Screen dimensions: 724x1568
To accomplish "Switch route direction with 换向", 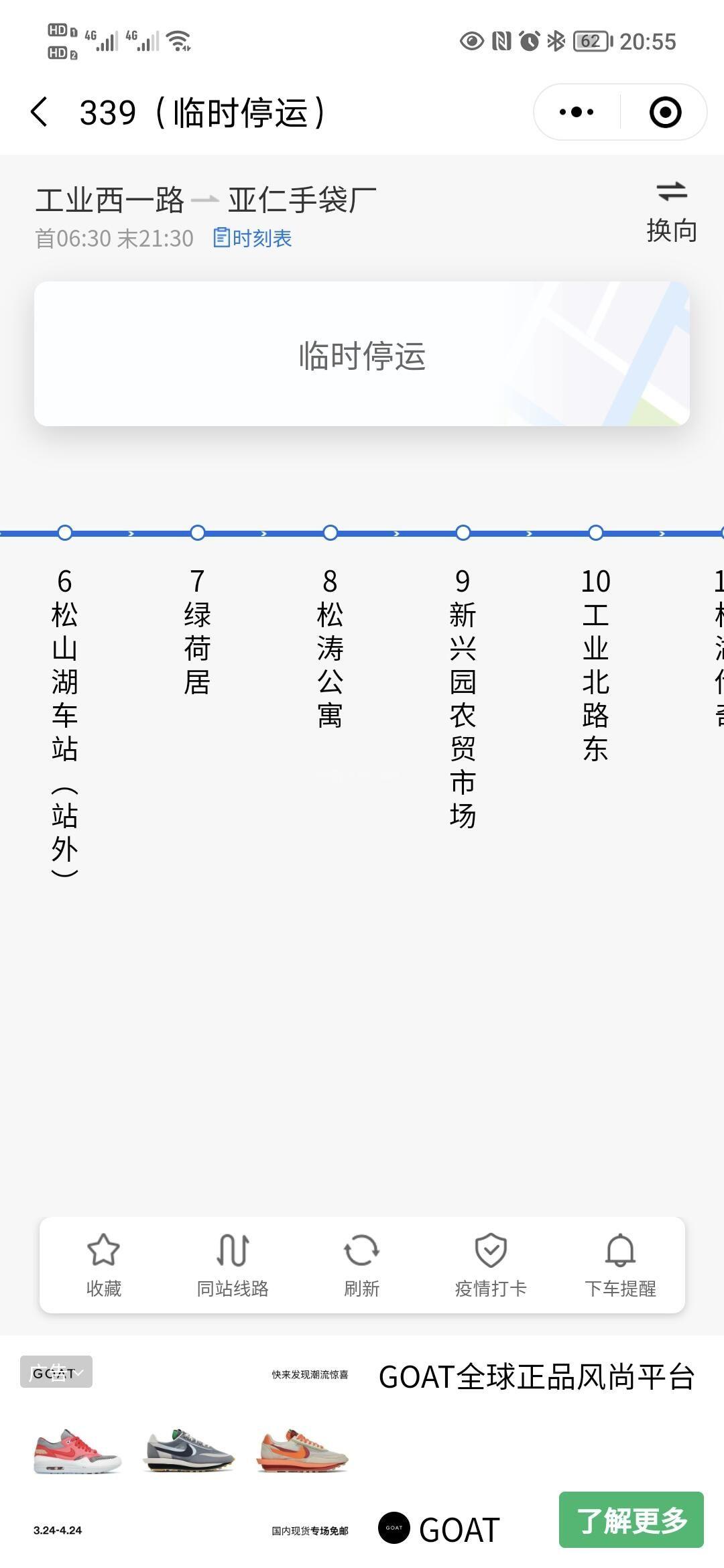I will click(x=672, y=212).
